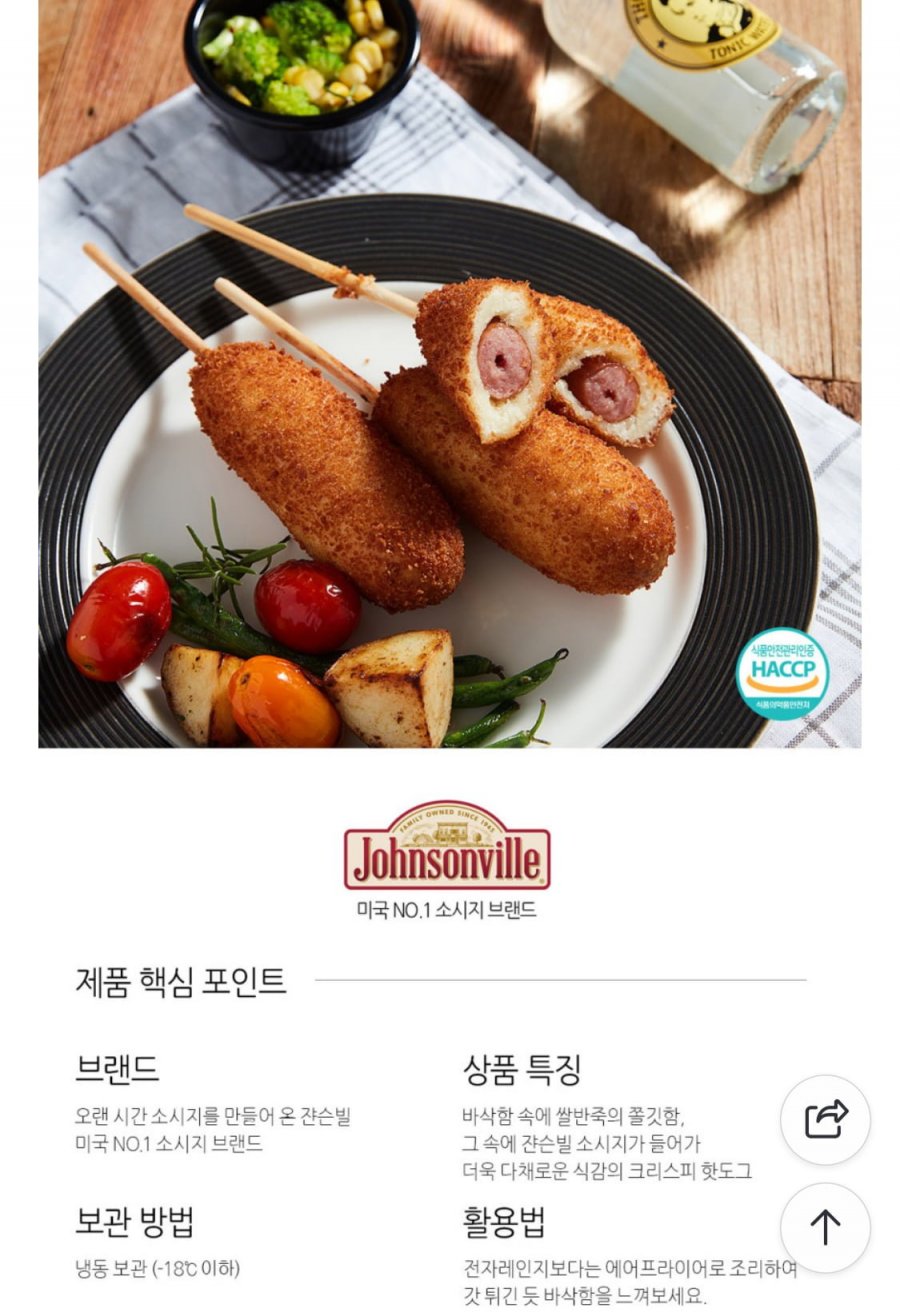Share this Johnsonville hot dog product

[825, 1119]
